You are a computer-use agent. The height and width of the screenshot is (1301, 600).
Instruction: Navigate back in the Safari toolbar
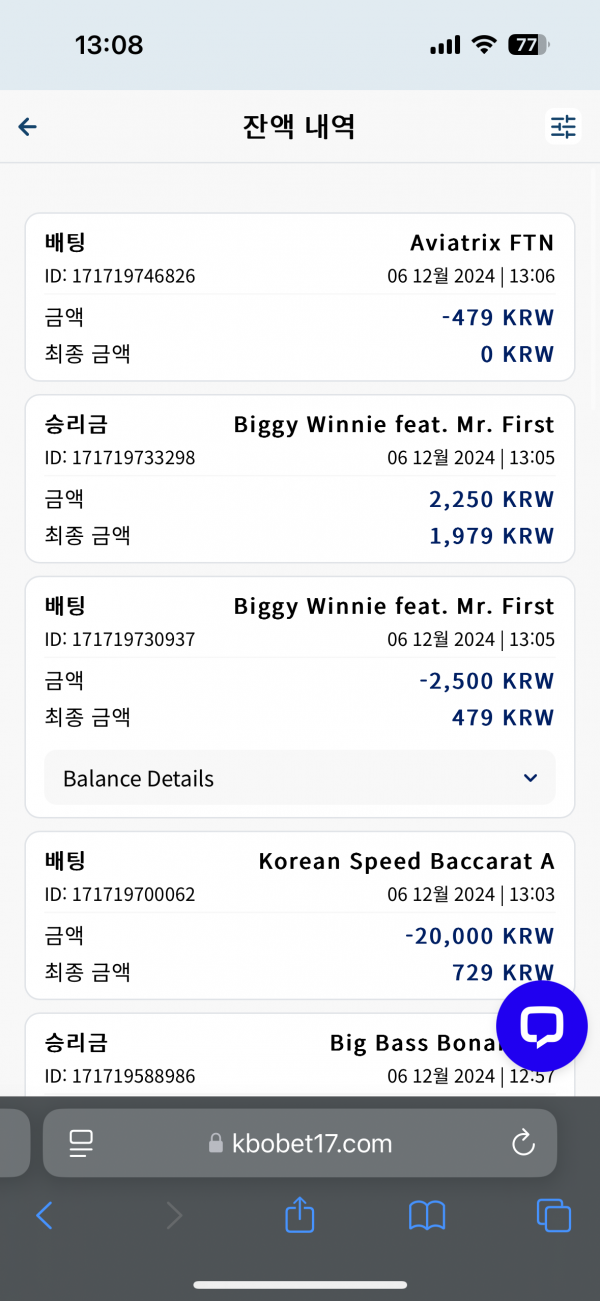click(44, 1215)
